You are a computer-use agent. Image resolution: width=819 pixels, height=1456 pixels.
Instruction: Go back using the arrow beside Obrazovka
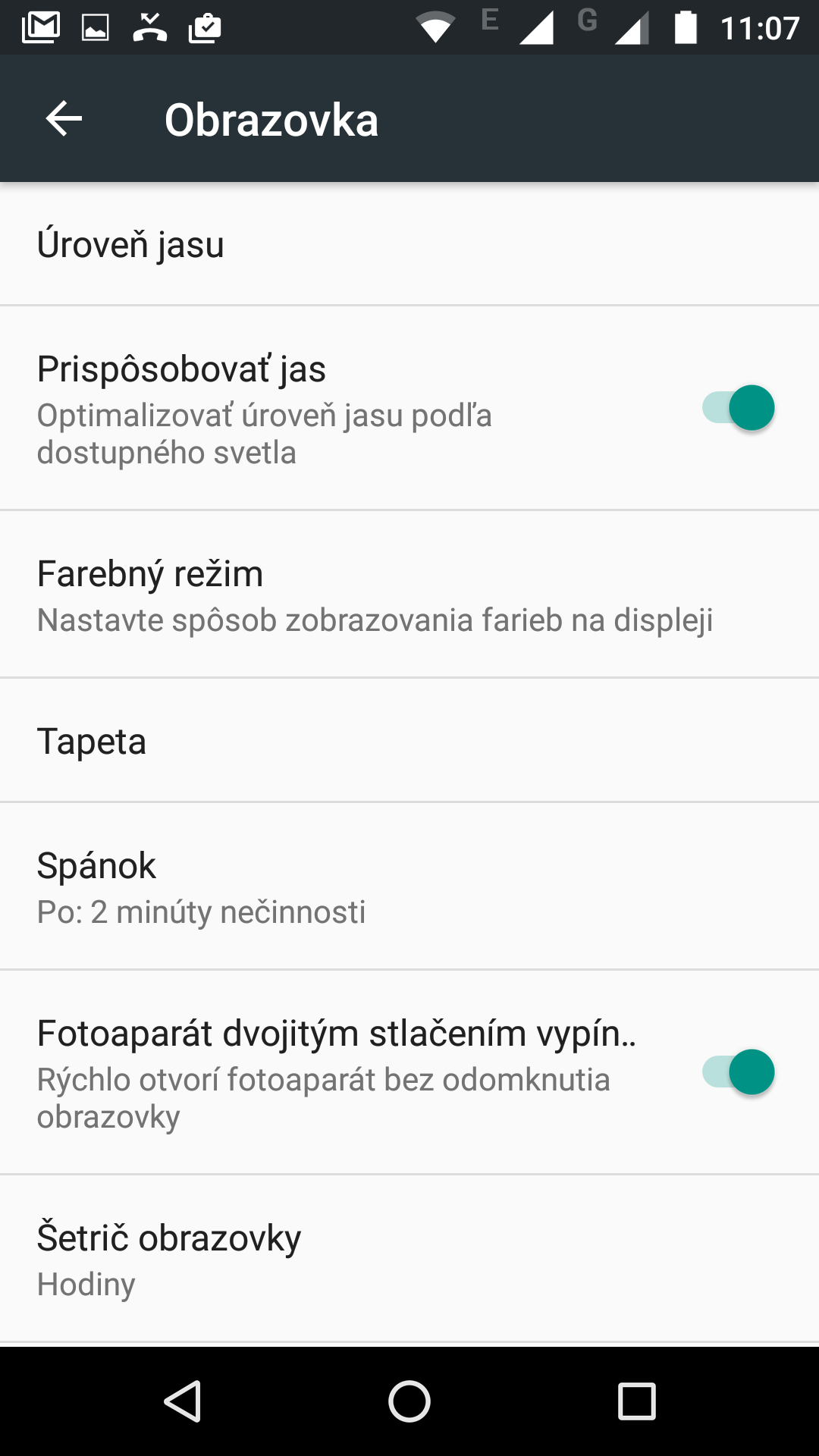coord(64,119)
